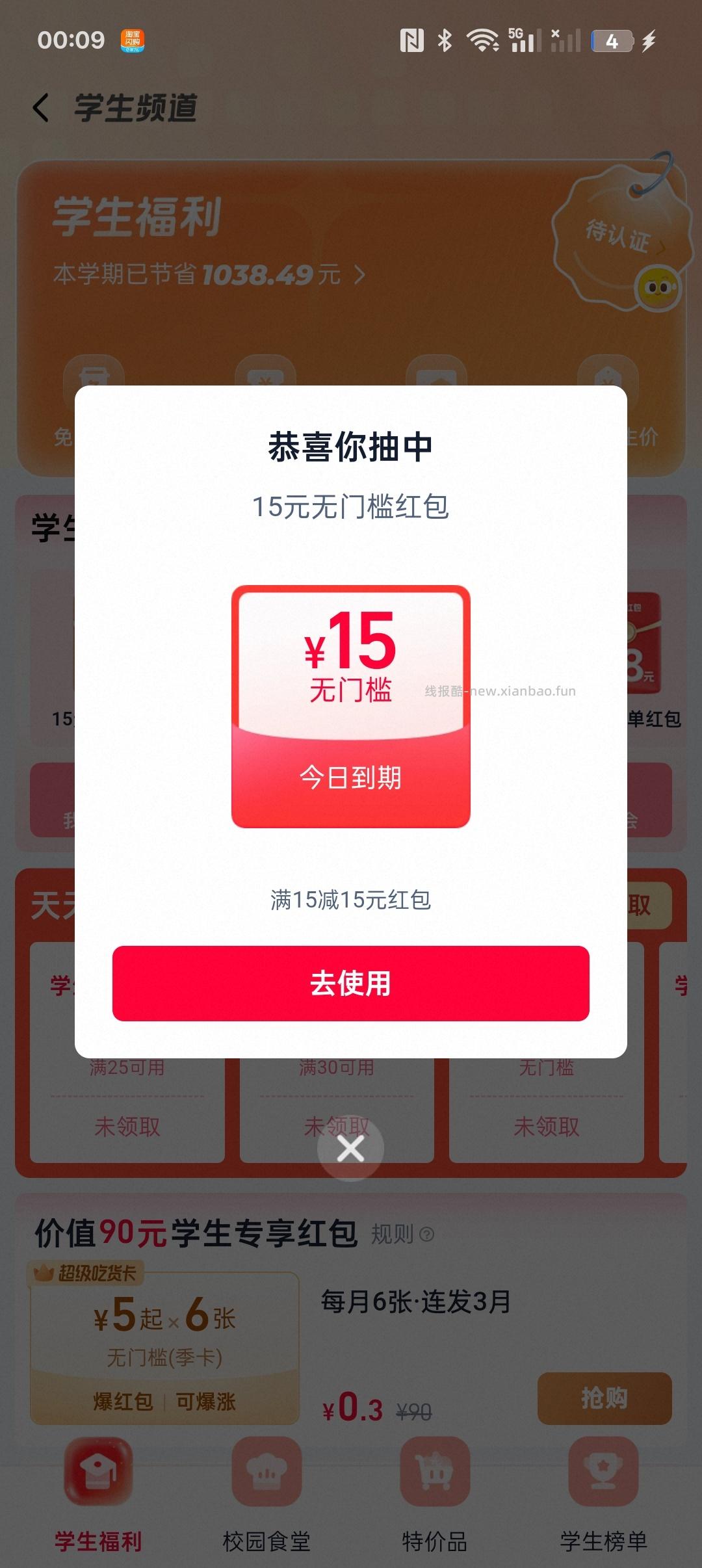The image size is (702, 1568).
Task: Tap the Wi-Fi icon in the status bar
Action: [x=481, y=40]
